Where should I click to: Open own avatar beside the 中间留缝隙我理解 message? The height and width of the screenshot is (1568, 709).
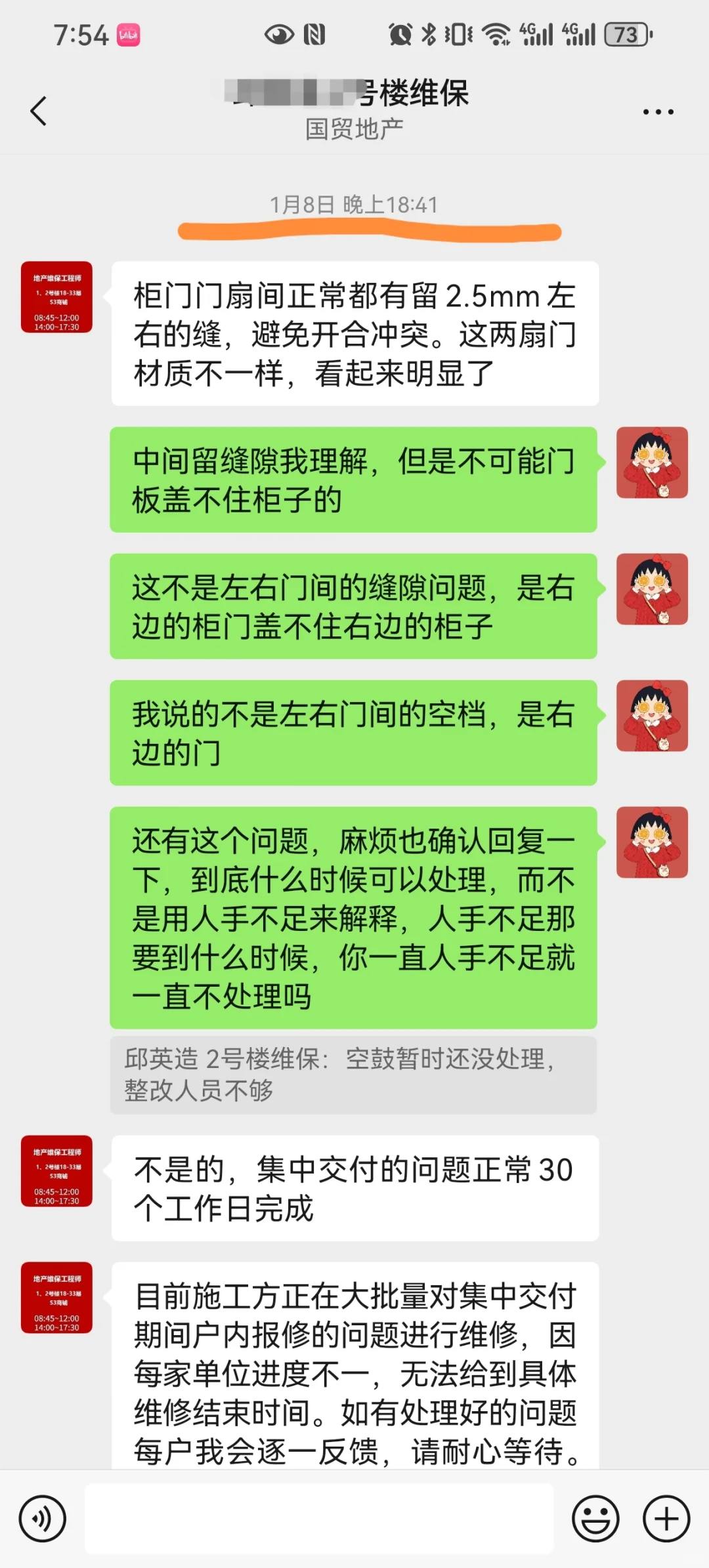(x=652, y=463)
